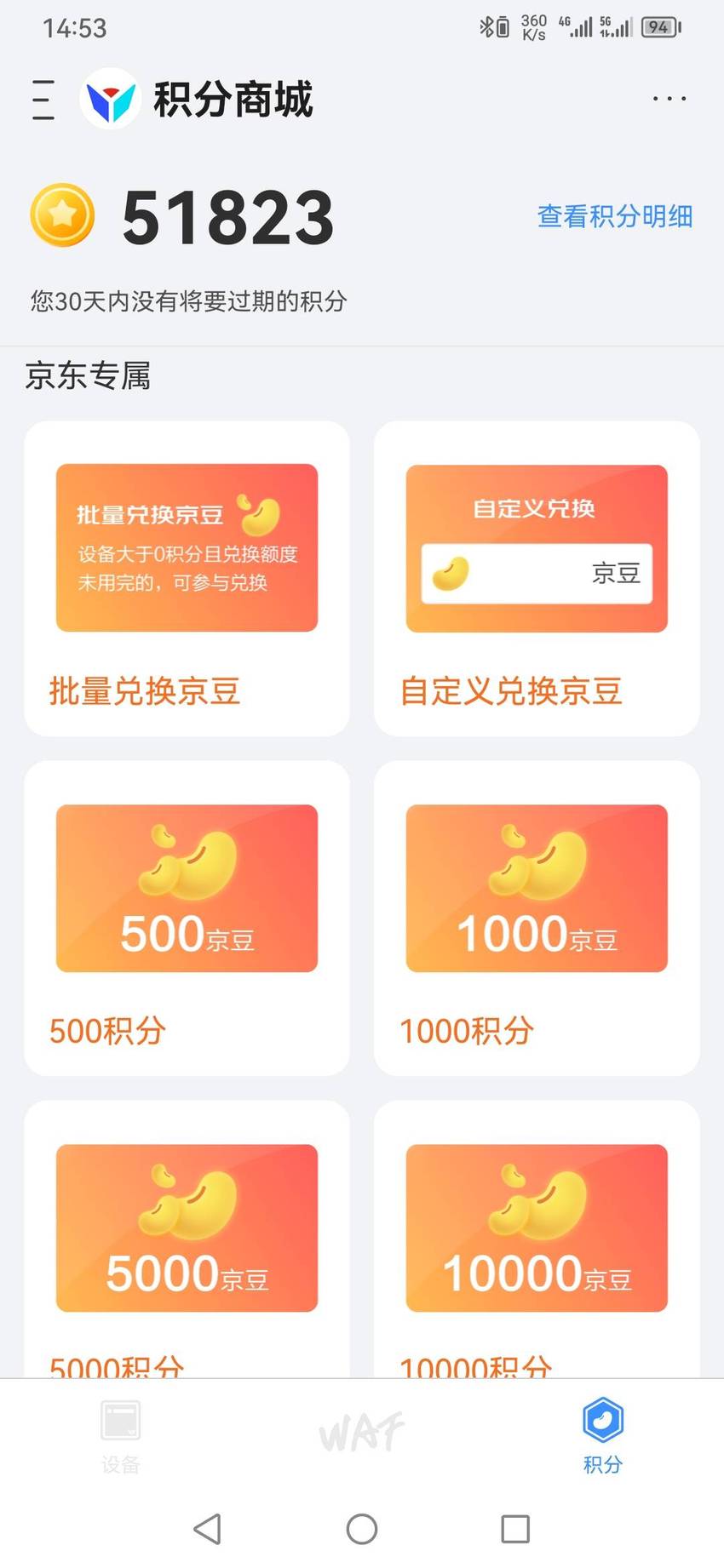Tap the 查看积分明细 link
Viewport: 724px width, 1568px height.
coord(614,216)
